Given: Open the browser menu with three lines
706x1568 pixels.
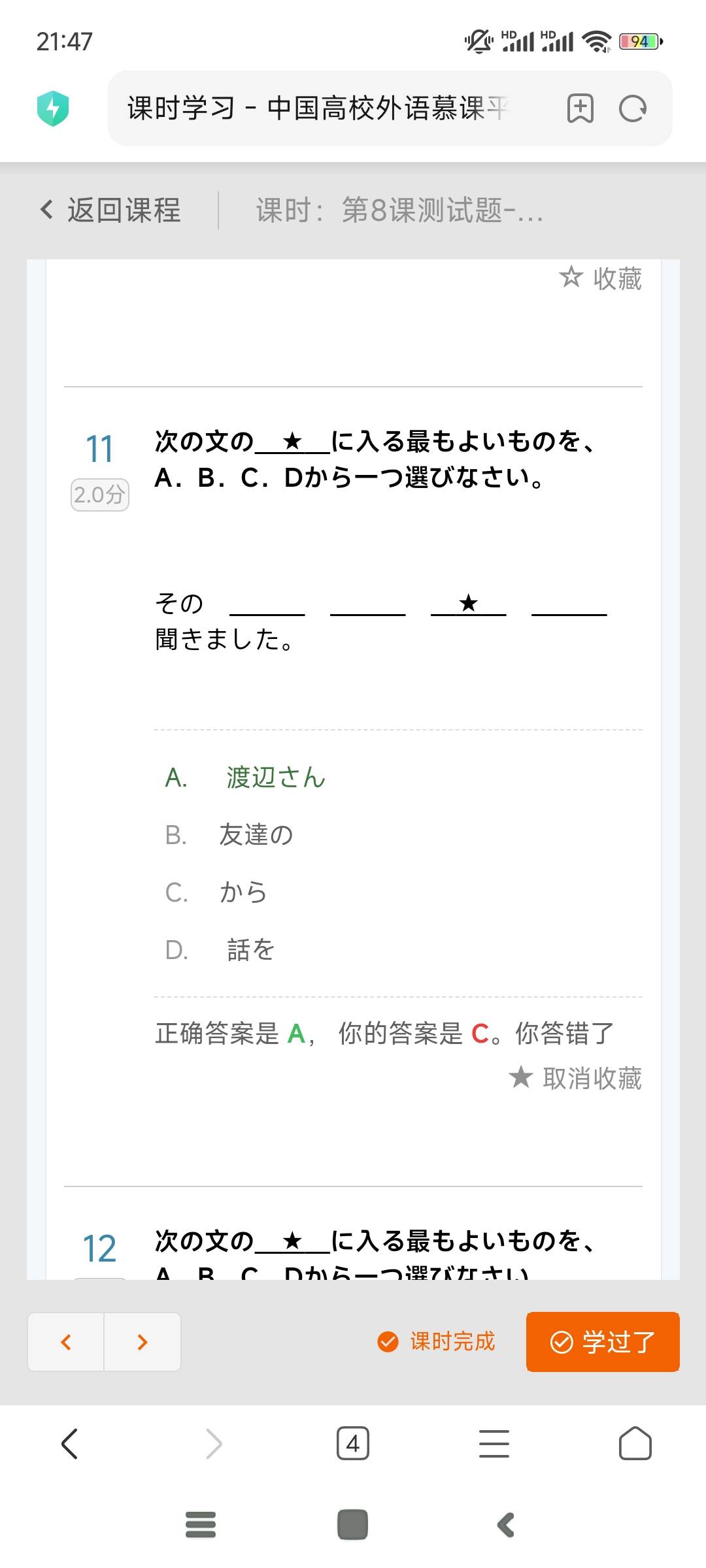Looking at the screenshot, I should (494, 1444).
